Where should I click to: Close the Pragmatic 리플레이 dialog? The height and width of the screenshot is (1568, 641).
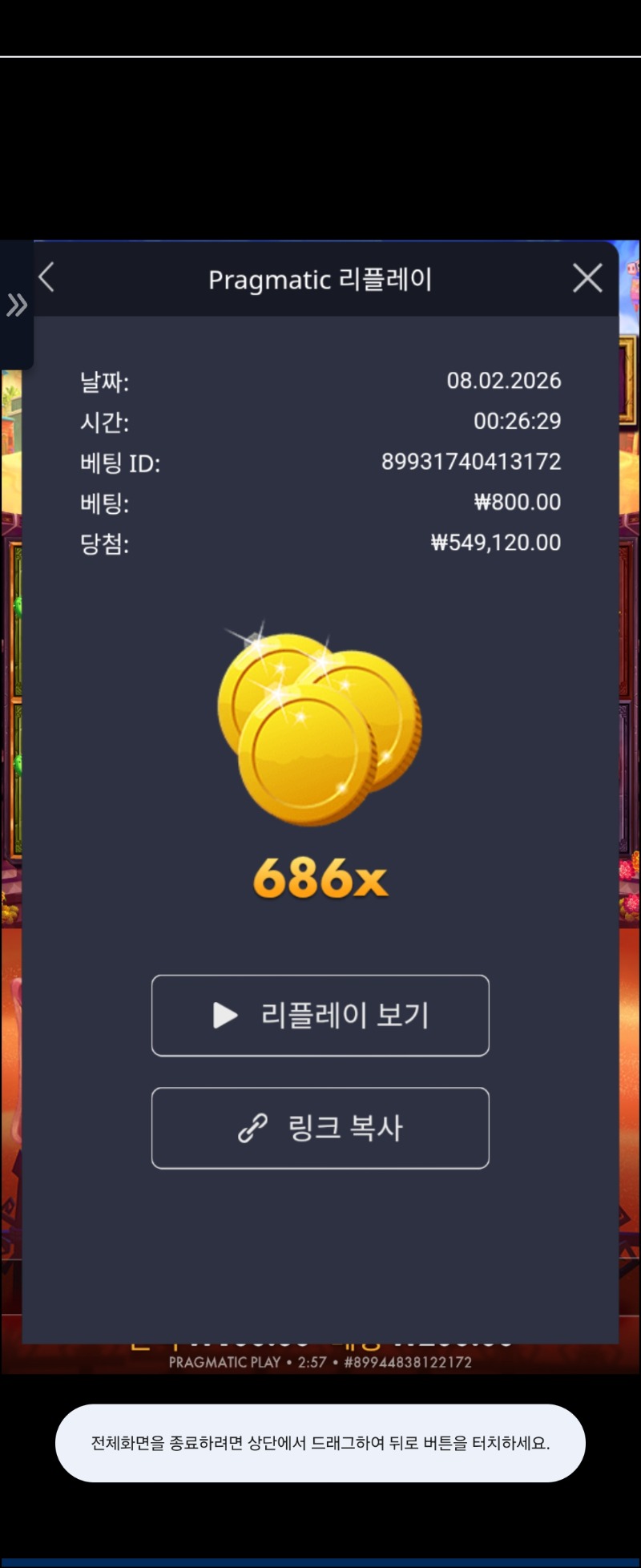point(587,278)
